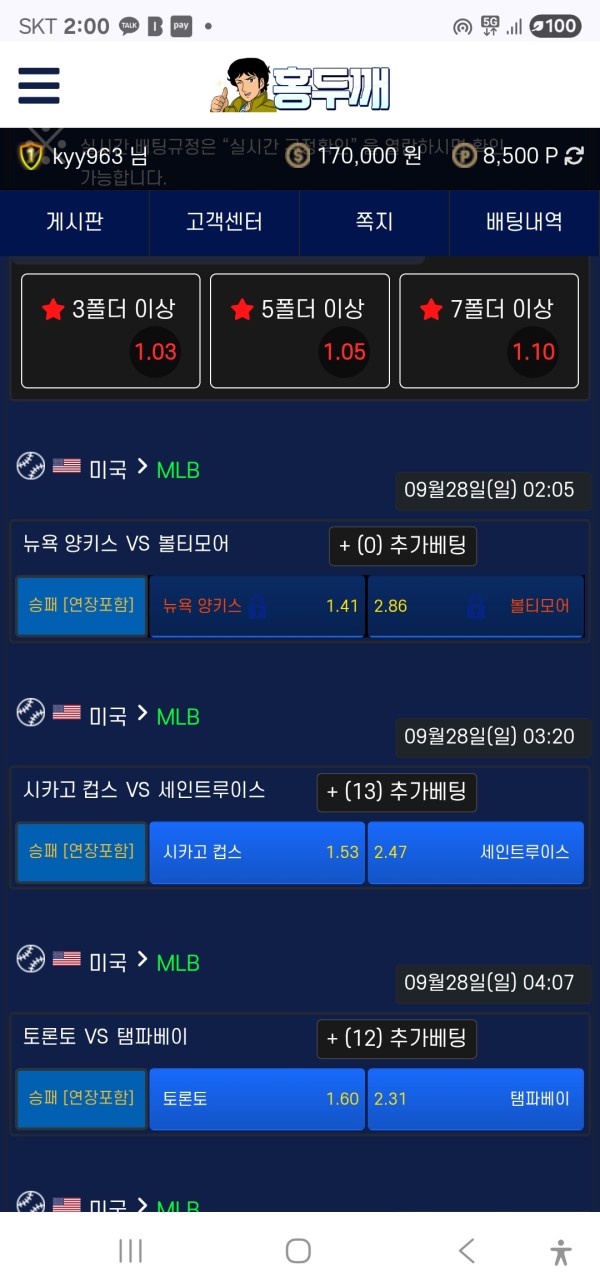Bet on 시카고 컵스 at 1.53
This screenshot has width=600, height=1287.
257,852
